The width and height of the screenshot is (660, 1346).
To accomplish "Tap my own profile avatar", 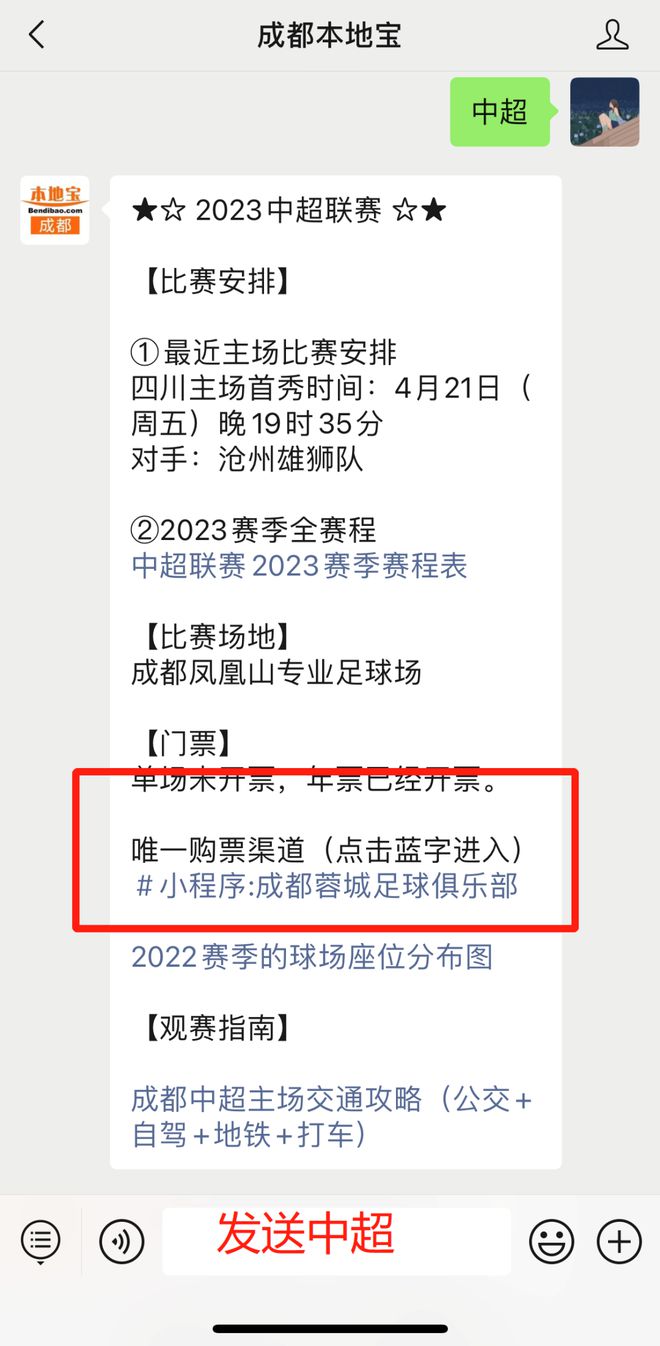I will coord(604,112).
